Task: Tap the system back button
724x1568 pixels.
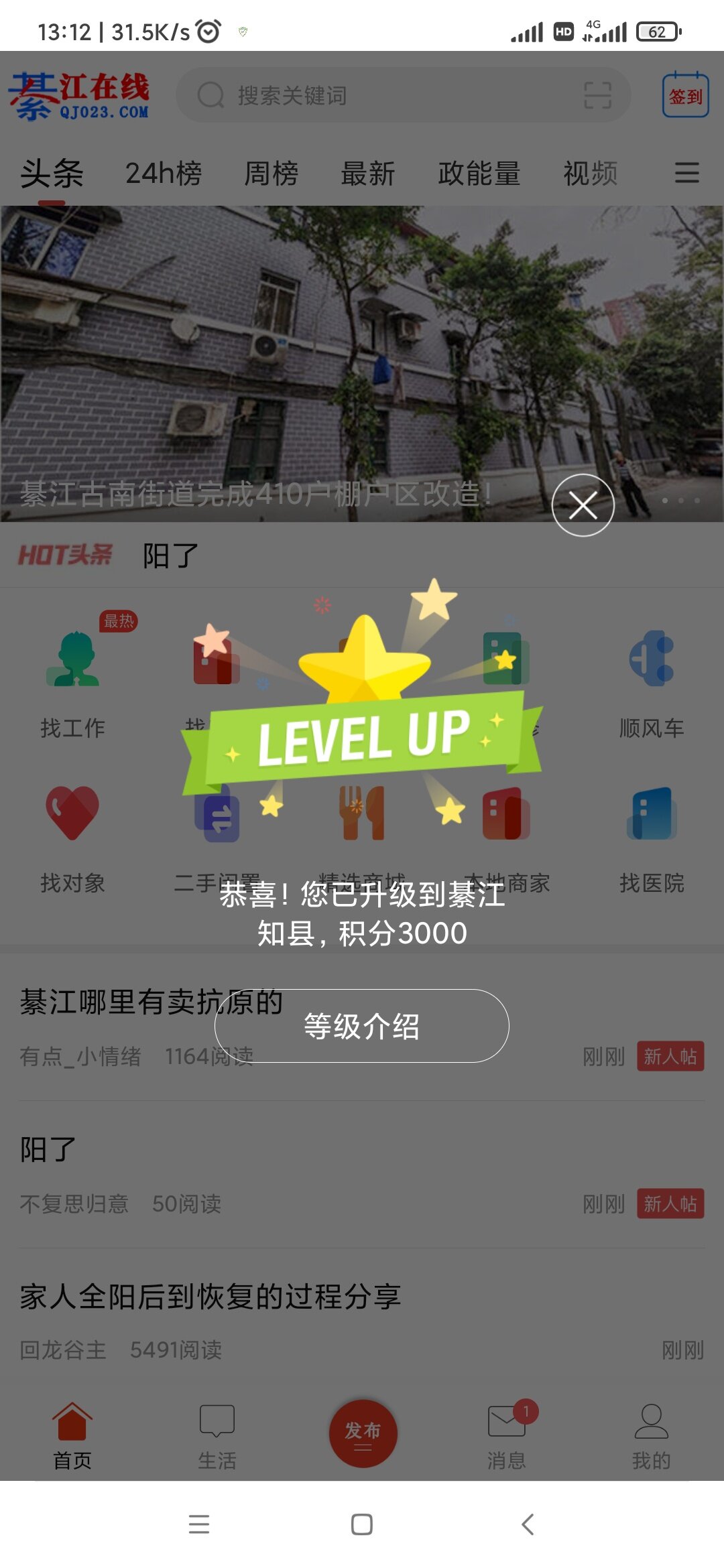Action: tap(528, 1524)
